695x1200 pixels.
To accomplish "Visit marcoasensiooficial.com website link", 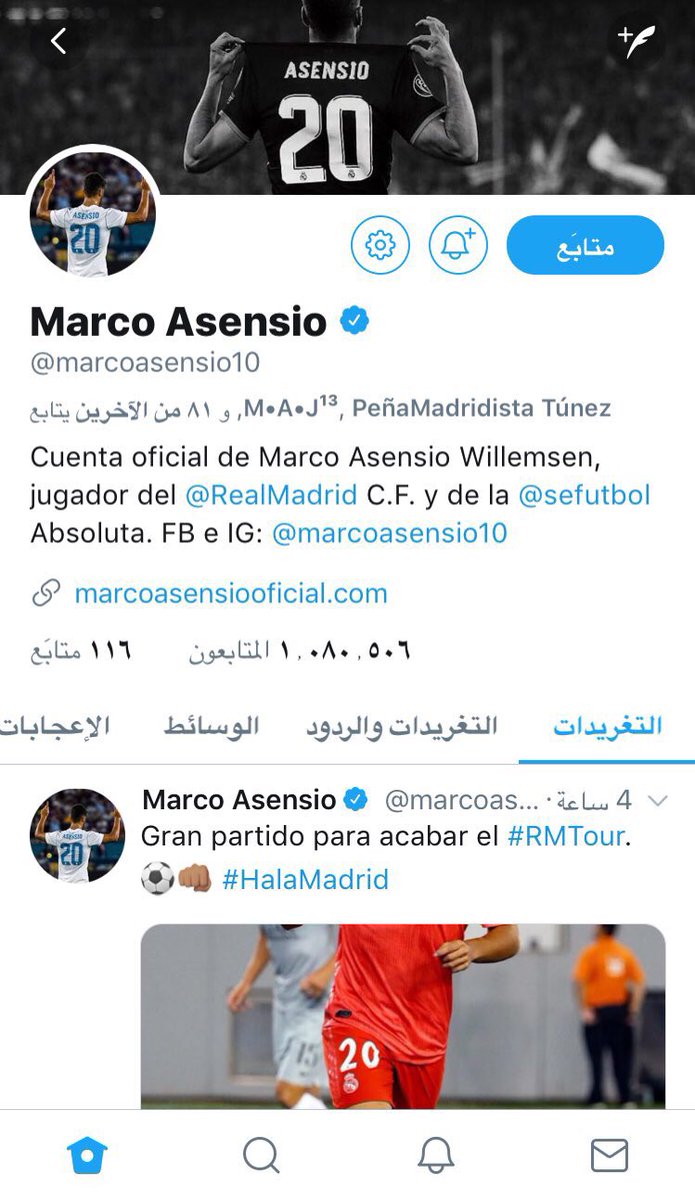I will click(231, 593).
